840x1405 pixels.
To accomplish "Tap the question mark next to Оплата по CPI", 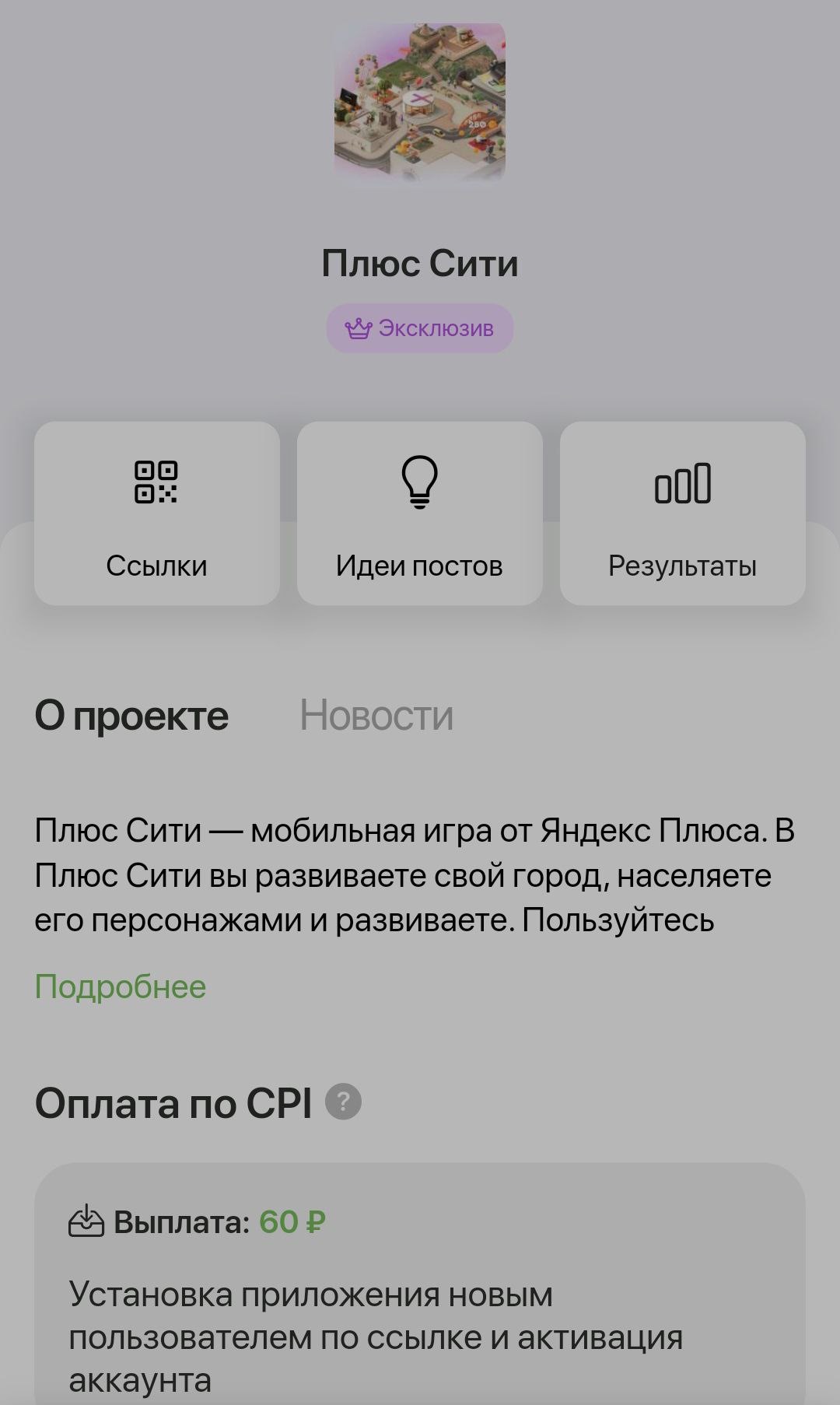I will point(343,1102).
